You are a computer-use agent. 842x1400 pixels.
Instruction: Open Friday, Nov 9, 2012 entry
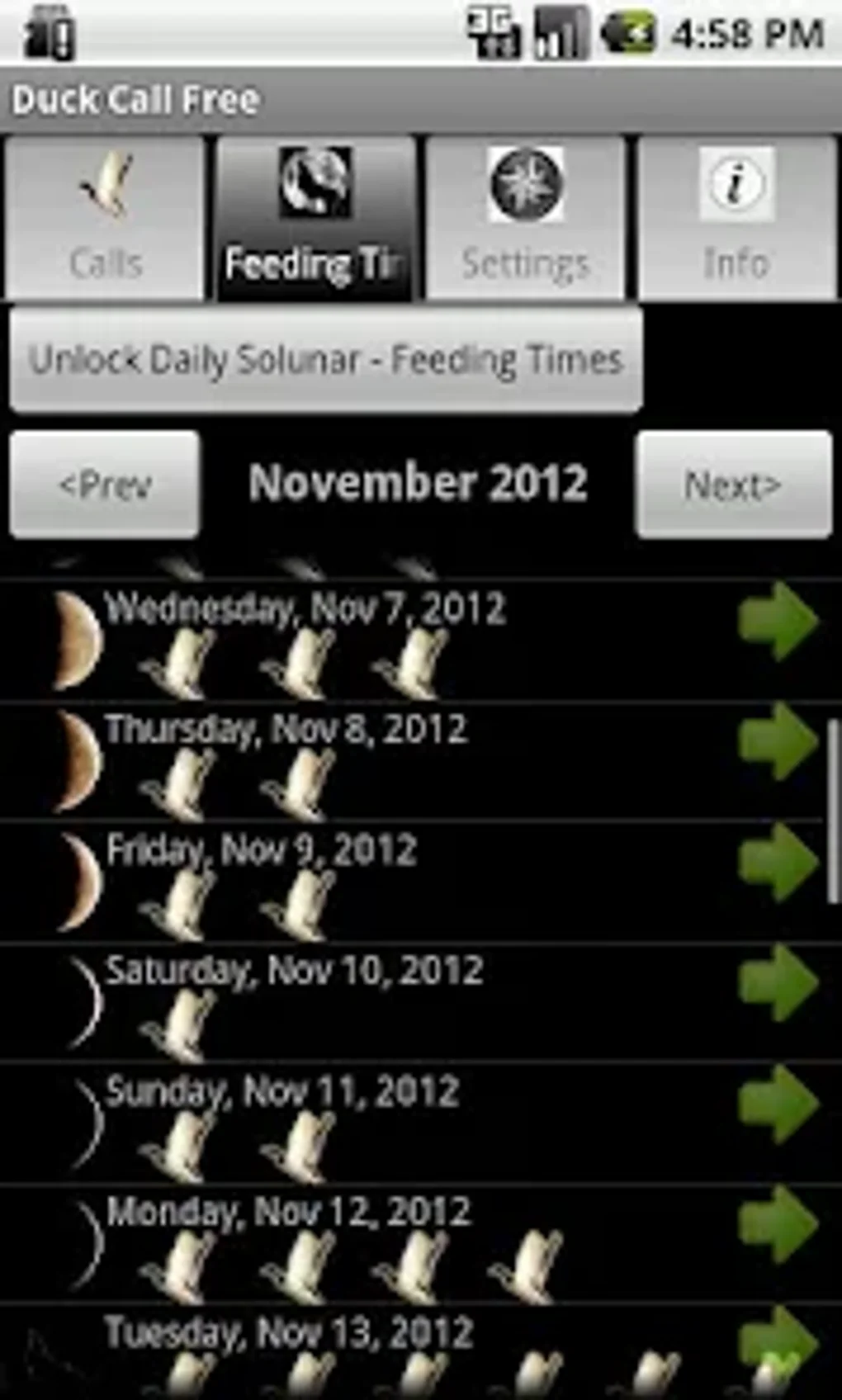tap(413, 882)
